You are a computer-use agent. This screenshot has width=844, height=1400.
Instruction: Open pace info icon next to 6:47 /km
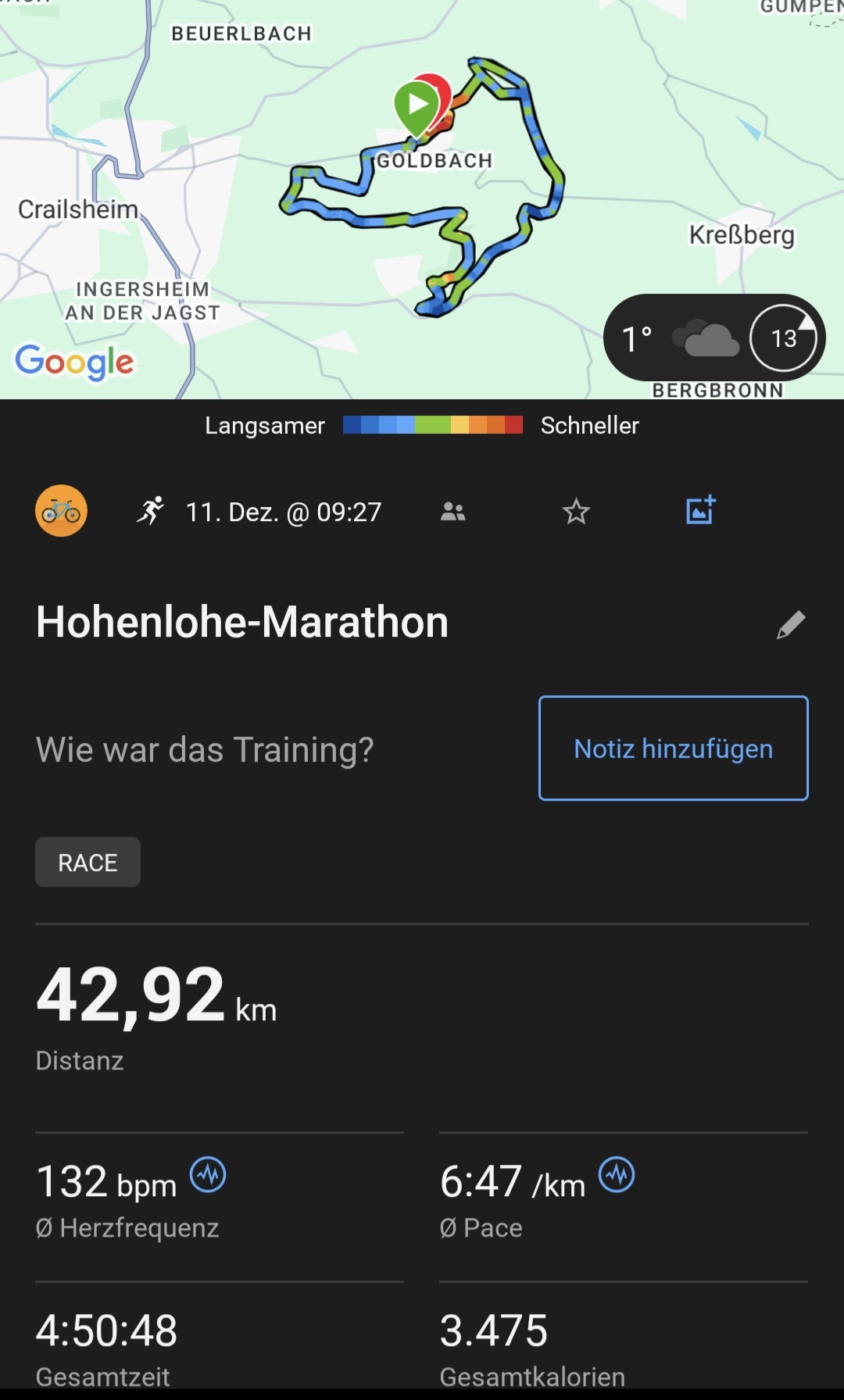[617, 1174]
